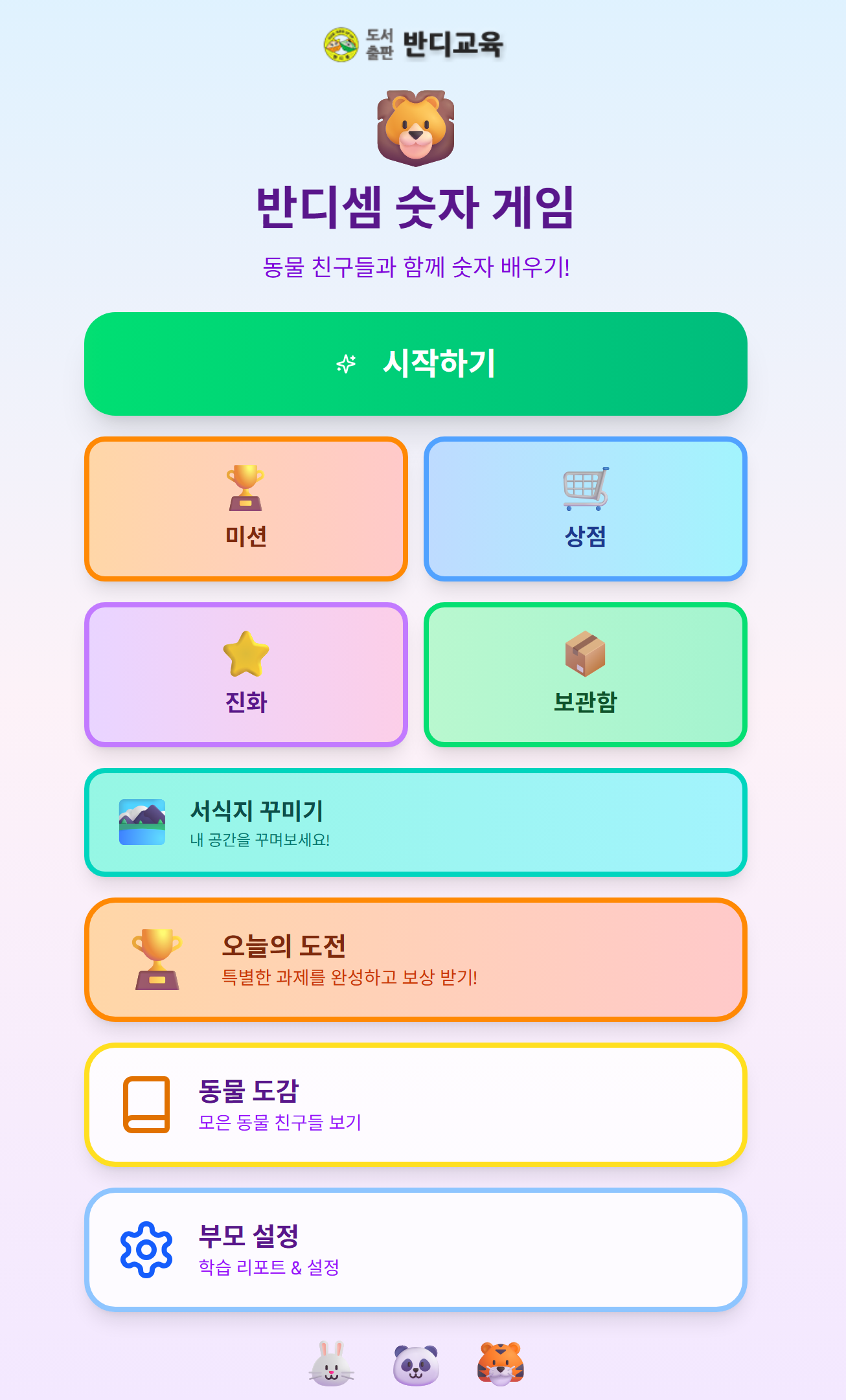Open the 진화 evolution card
This screenshot has width=846, height=1400.
[246, 675]
